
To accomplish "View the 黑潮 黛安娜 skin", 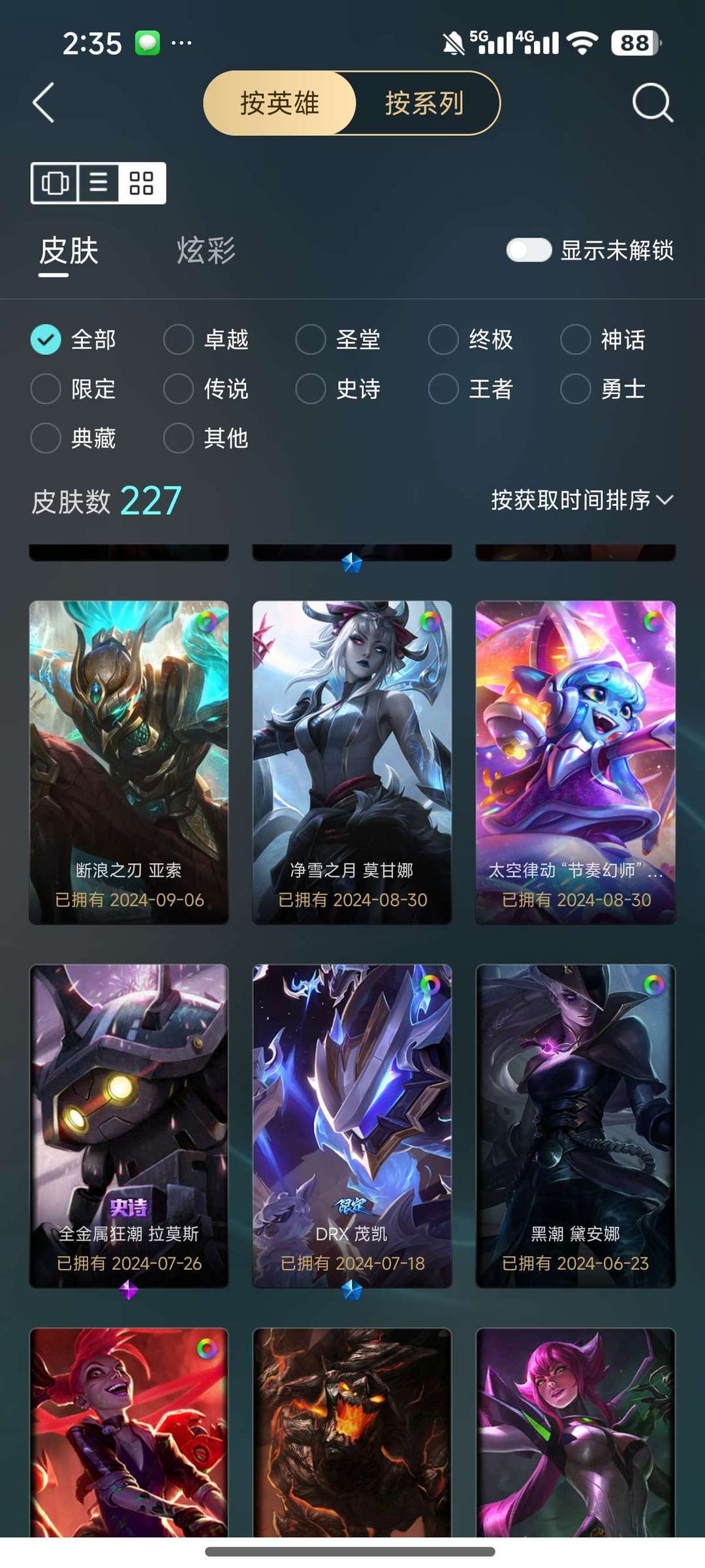I will 575,1125.
